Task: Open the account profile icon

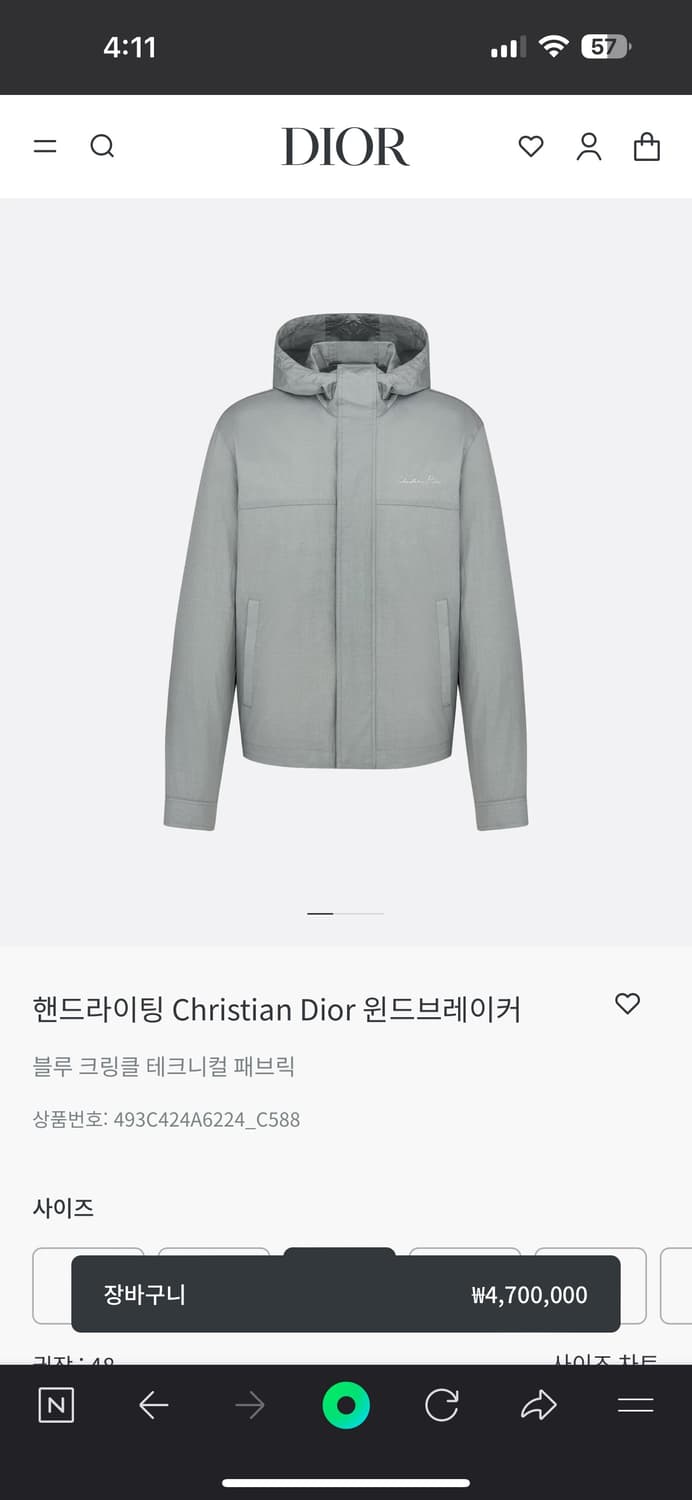Action: click(589, 147)
